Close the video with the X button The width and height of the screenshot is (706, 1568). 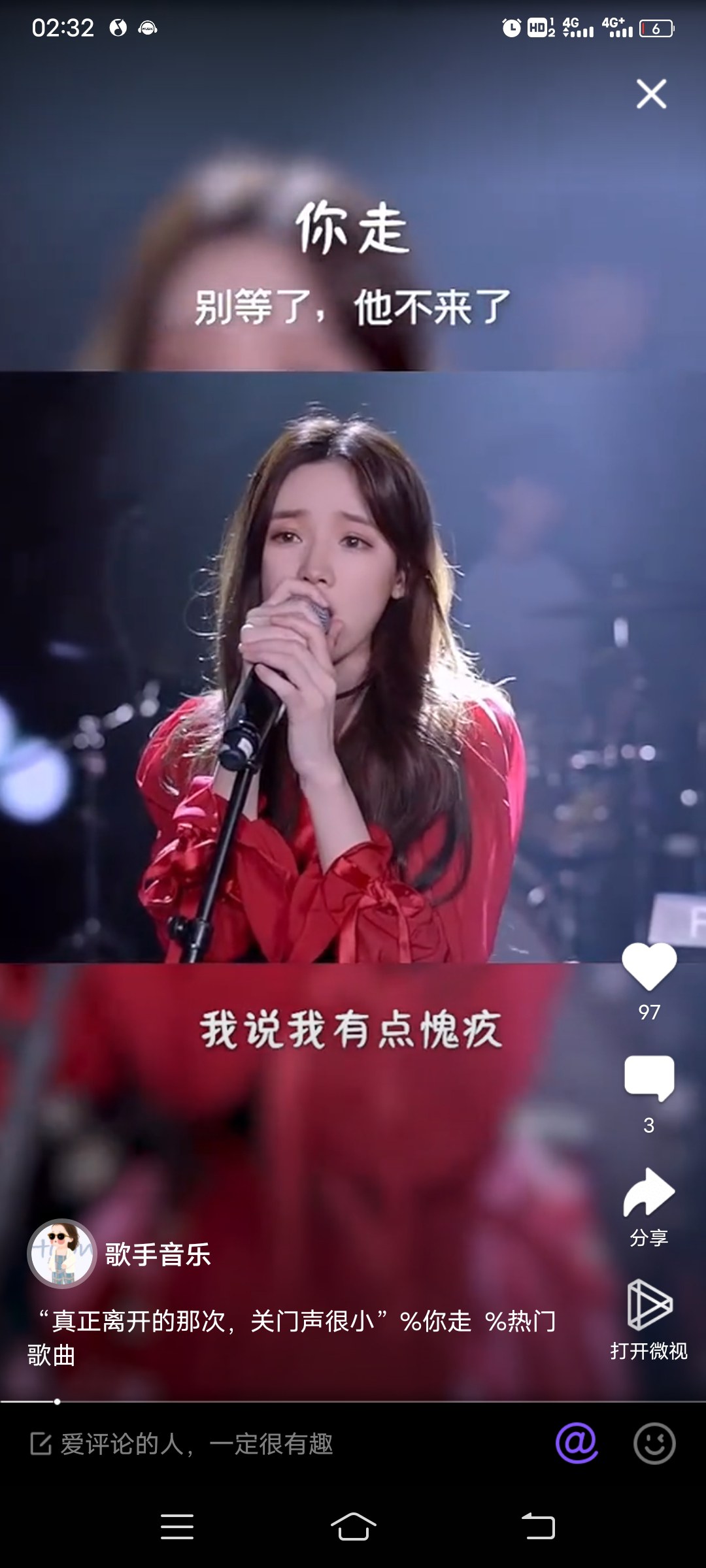pos(651,94)
